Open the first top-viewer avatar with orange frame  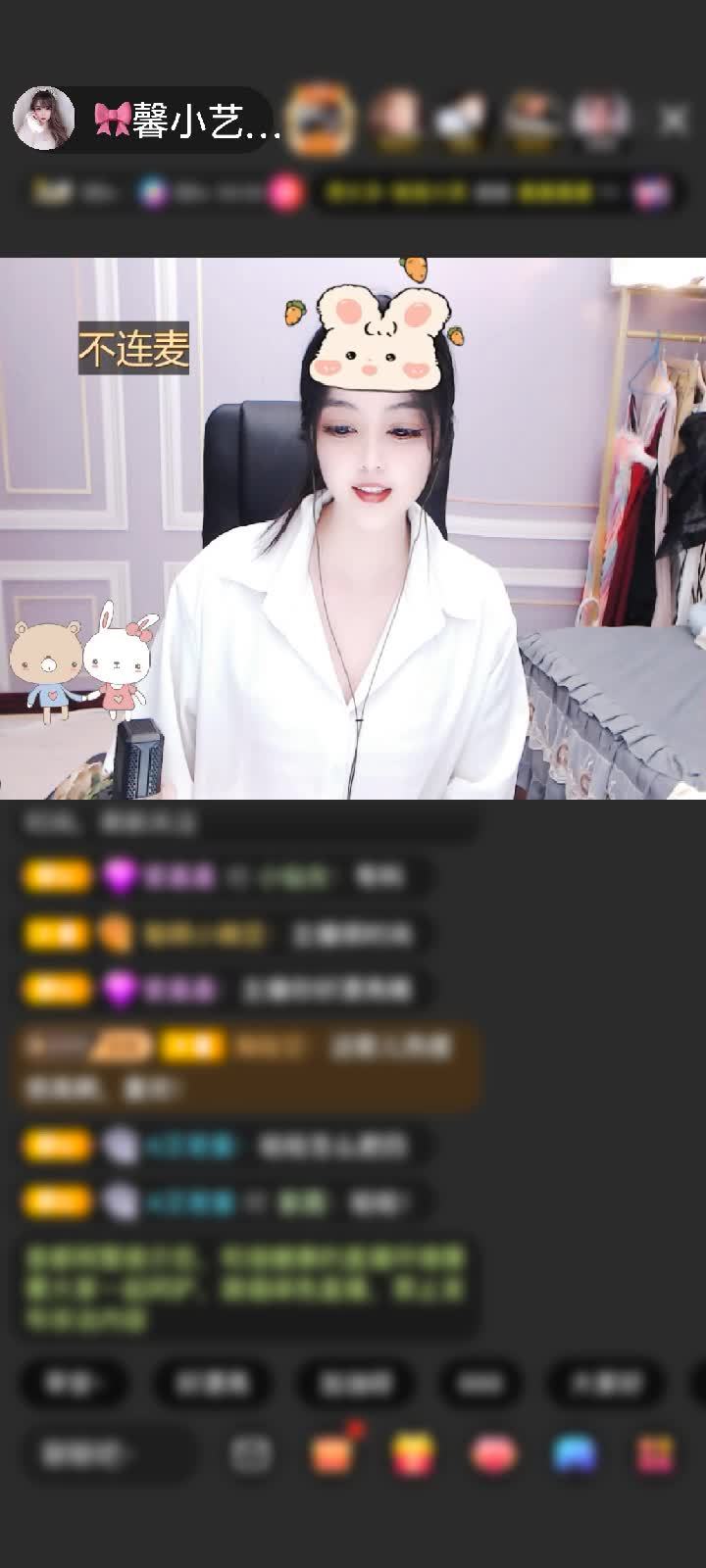point(322,120)
